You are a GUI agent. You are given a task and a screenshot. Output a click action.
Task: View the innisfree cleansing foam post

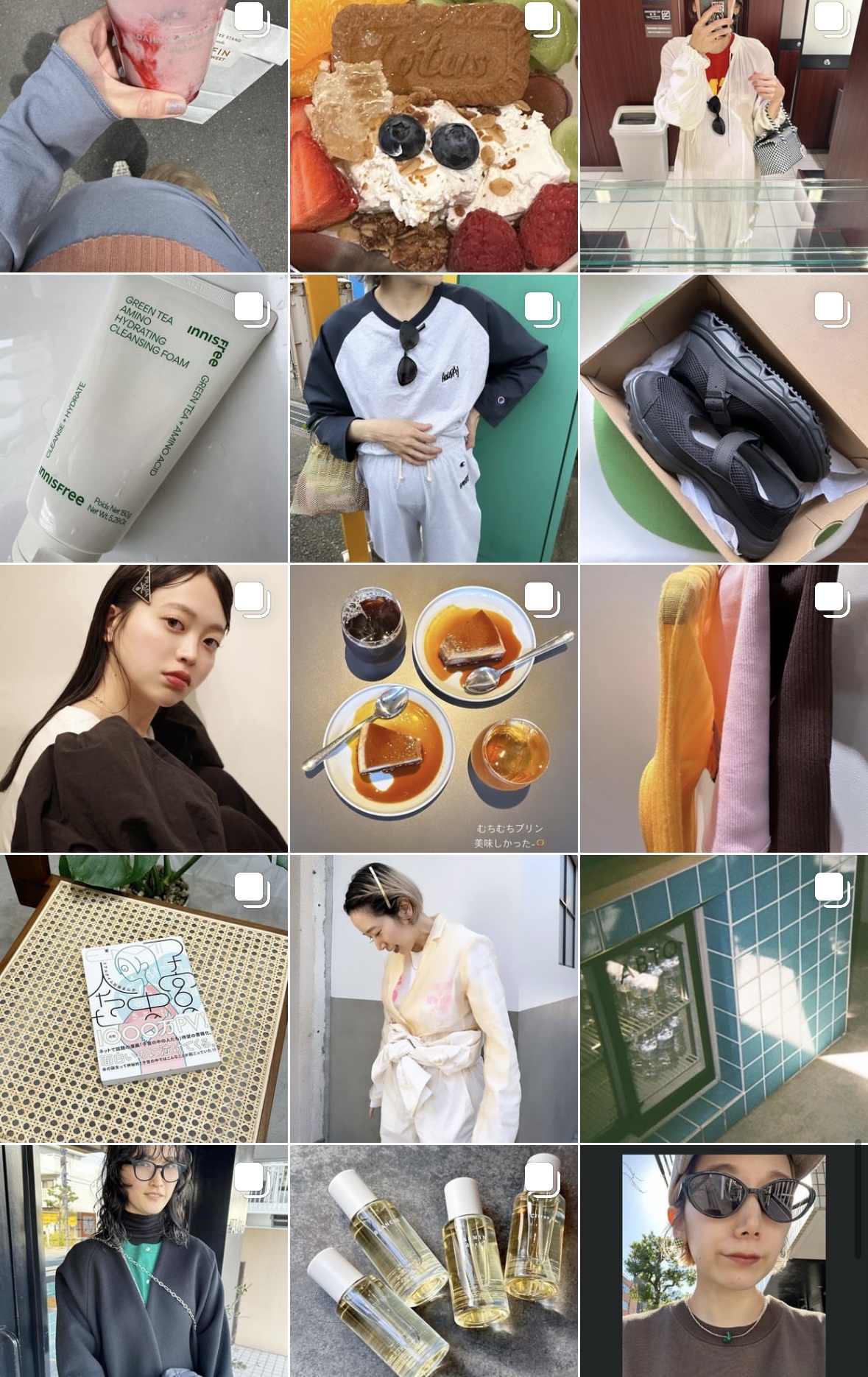tap(144, 419)
